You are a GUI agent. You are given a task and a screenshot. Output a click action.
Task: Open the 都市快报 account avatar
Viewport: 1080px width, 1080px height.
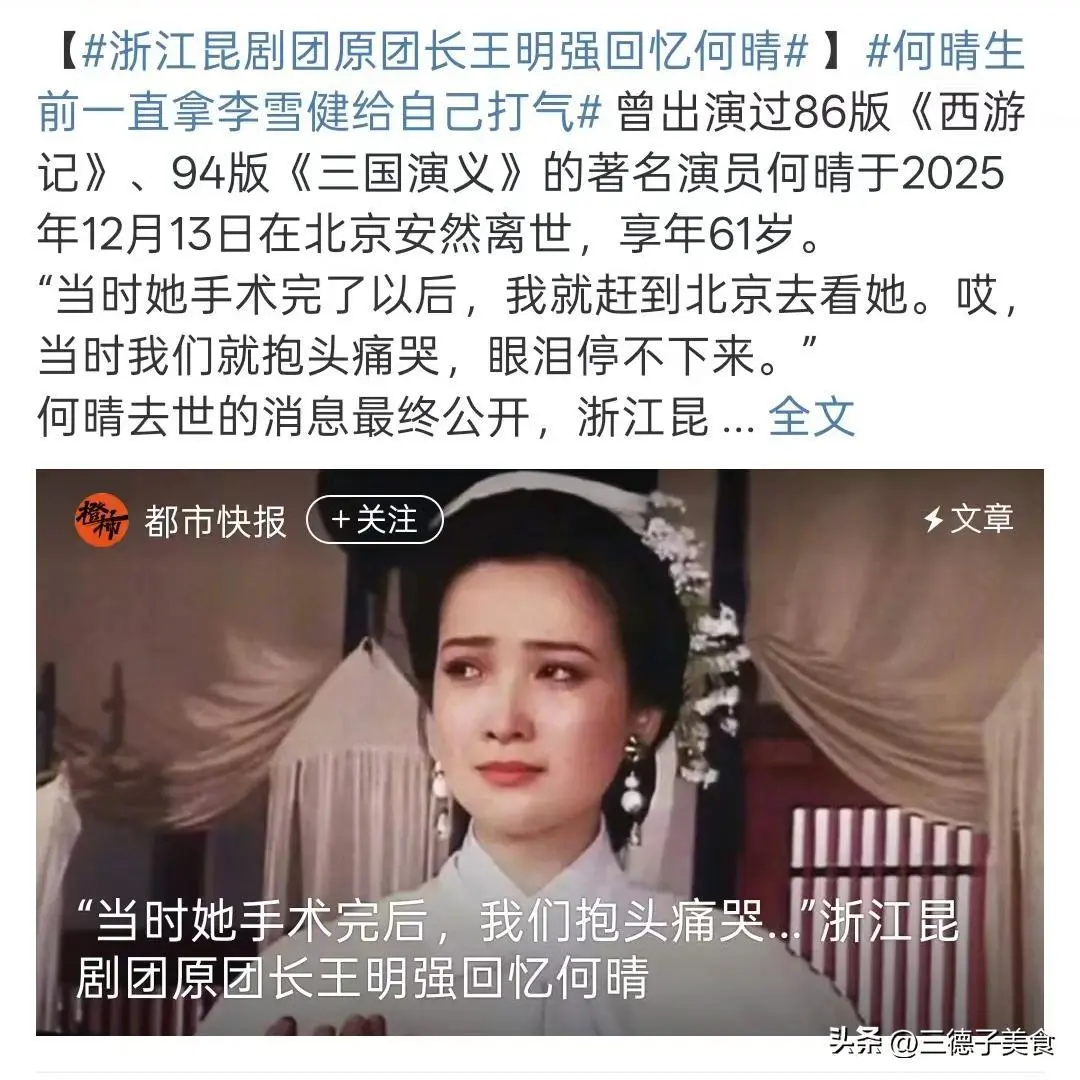[x=101, y=520]
